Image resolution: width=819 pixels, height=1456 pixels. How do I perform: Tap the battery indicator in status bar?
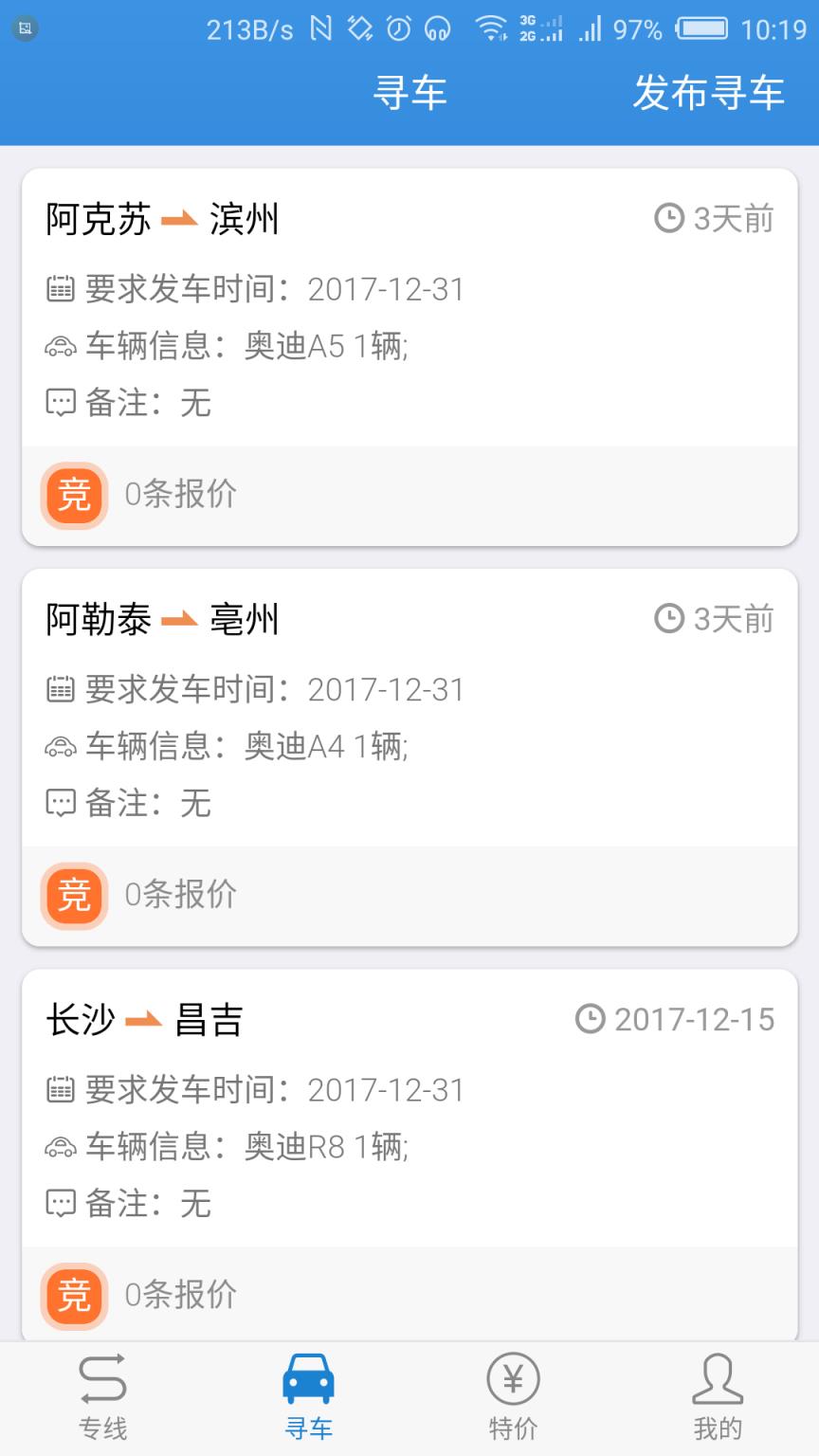(x=701, y=28)
